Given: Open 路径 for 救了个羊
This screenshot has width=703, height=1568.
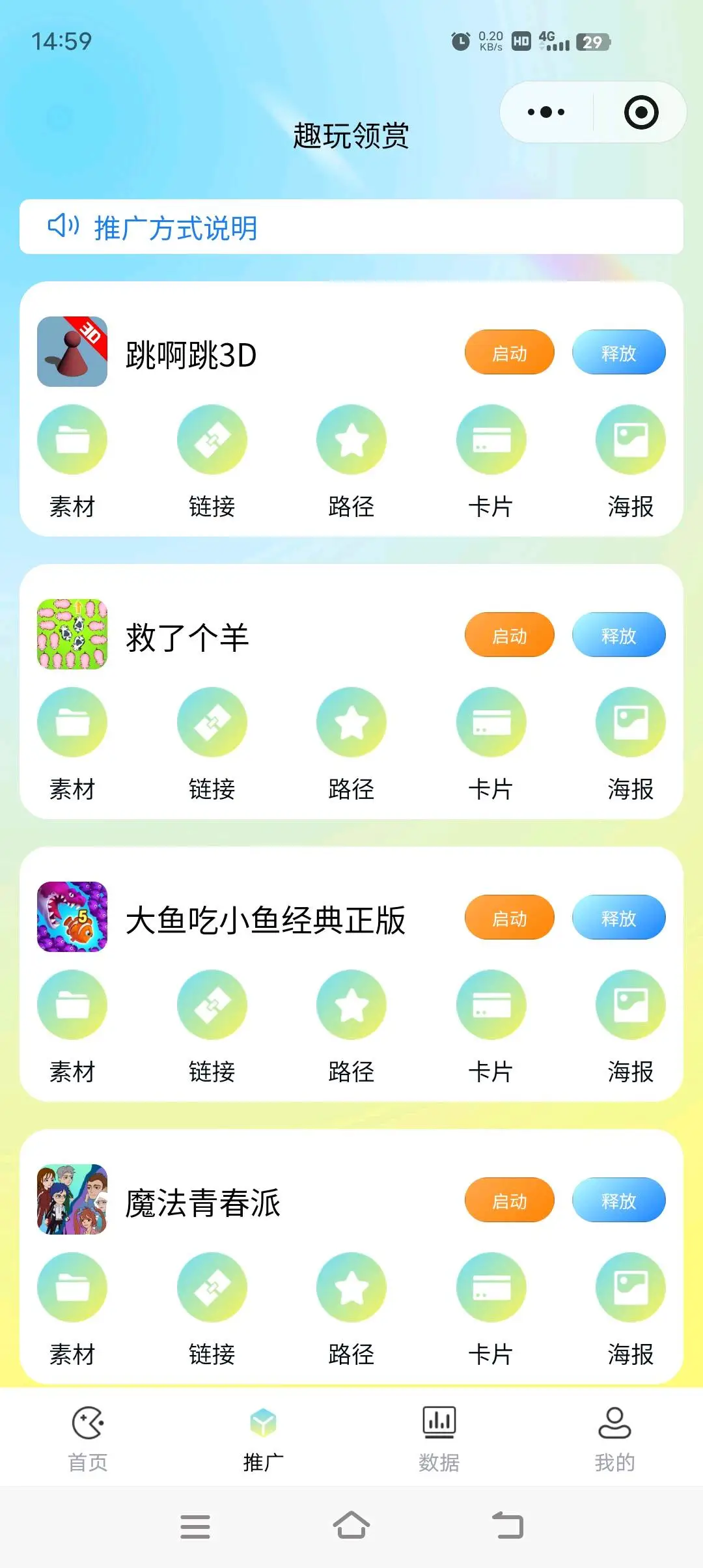Looking at the screenshot, I should pos(351,723).
